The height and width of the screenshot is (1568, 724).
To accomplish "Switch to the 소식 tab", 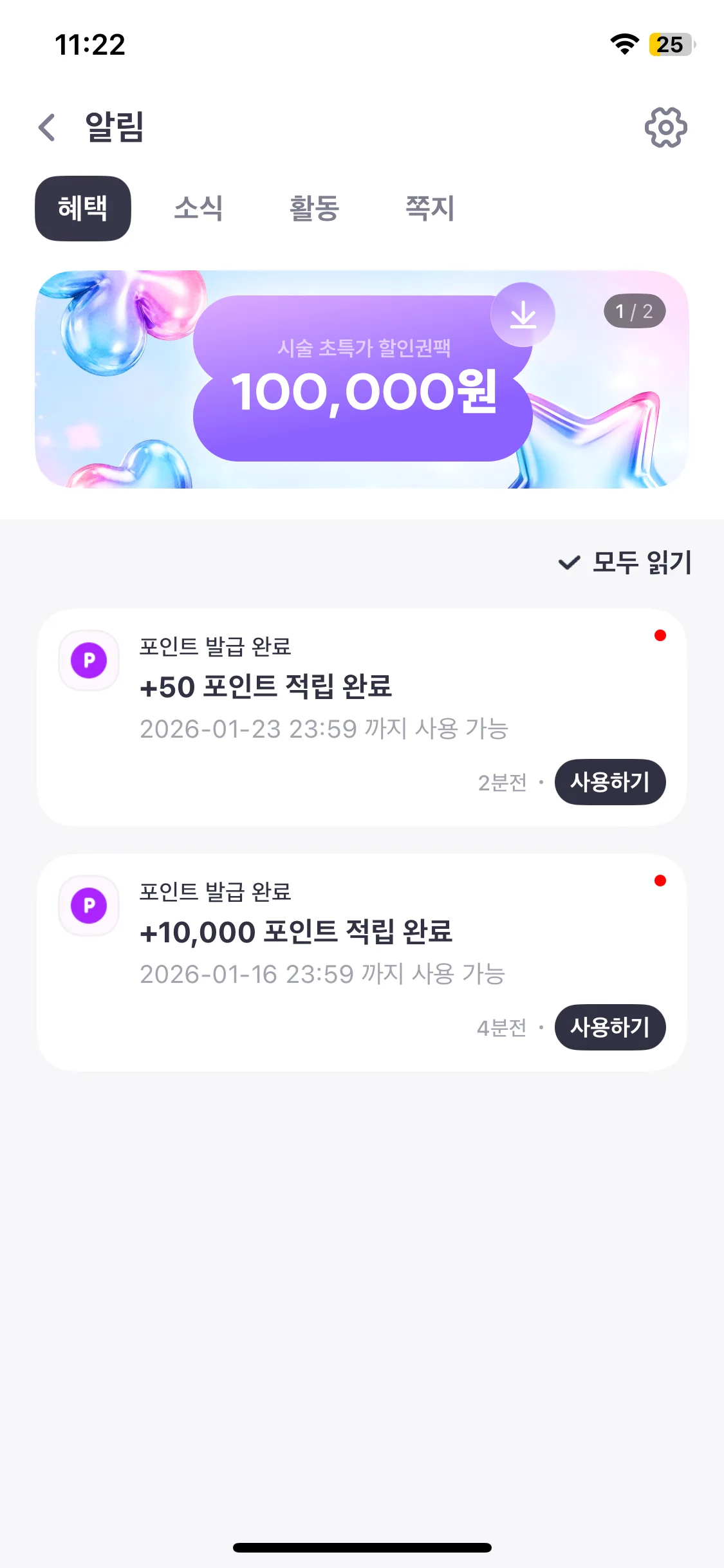I will point(198,209).
